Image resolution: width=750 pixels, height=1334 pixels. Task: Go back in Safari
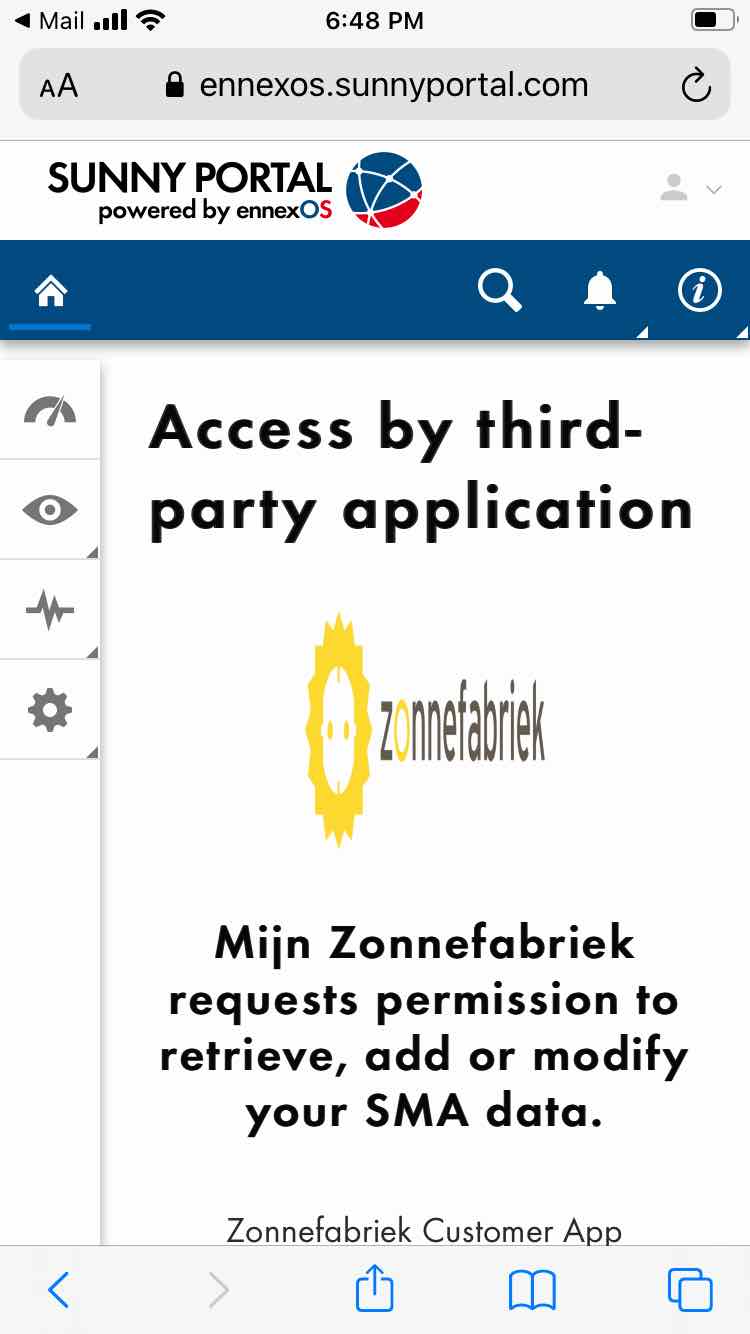(x=59, y=1290)
